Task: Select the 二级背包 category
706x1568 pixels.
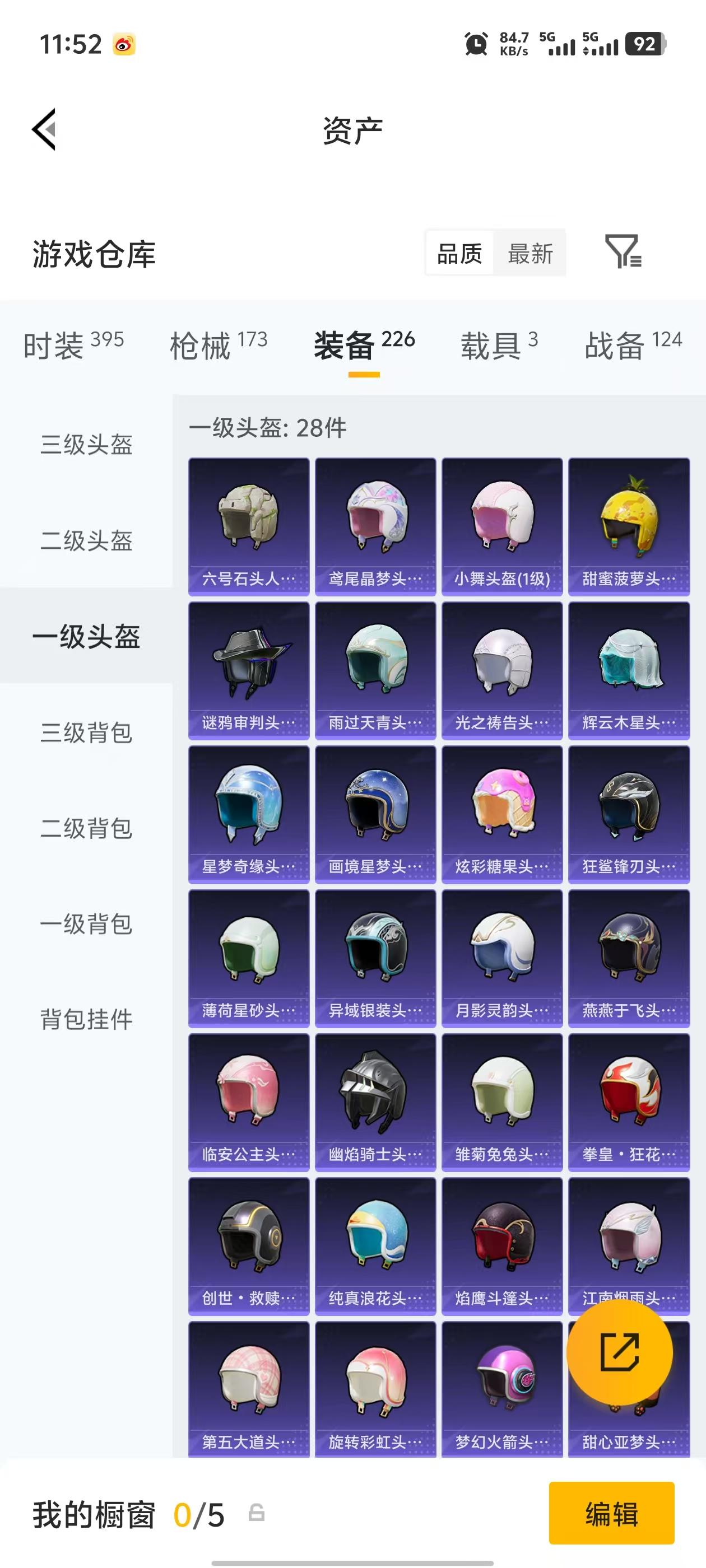Action: pos(87,828)
